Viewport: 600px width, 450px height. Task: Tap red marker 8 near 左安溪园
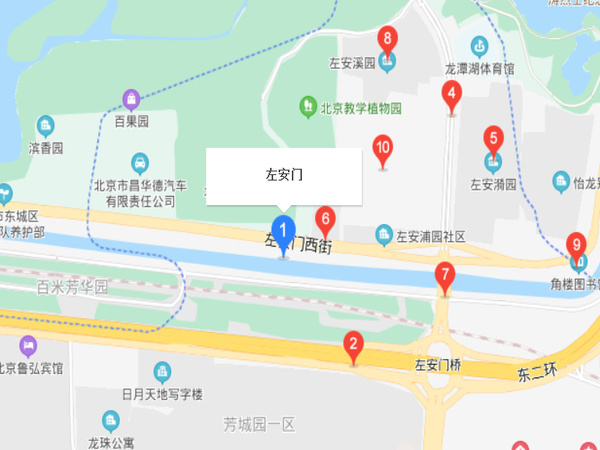click(388, 40)
